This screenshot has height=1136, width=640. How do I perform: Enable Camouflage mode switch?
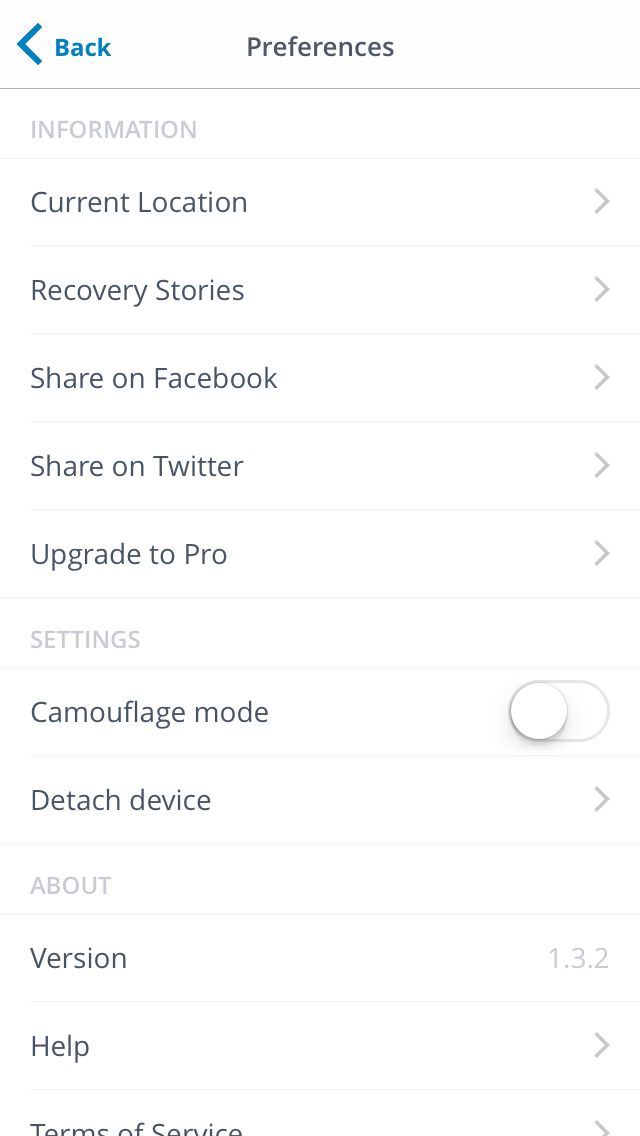559,711
